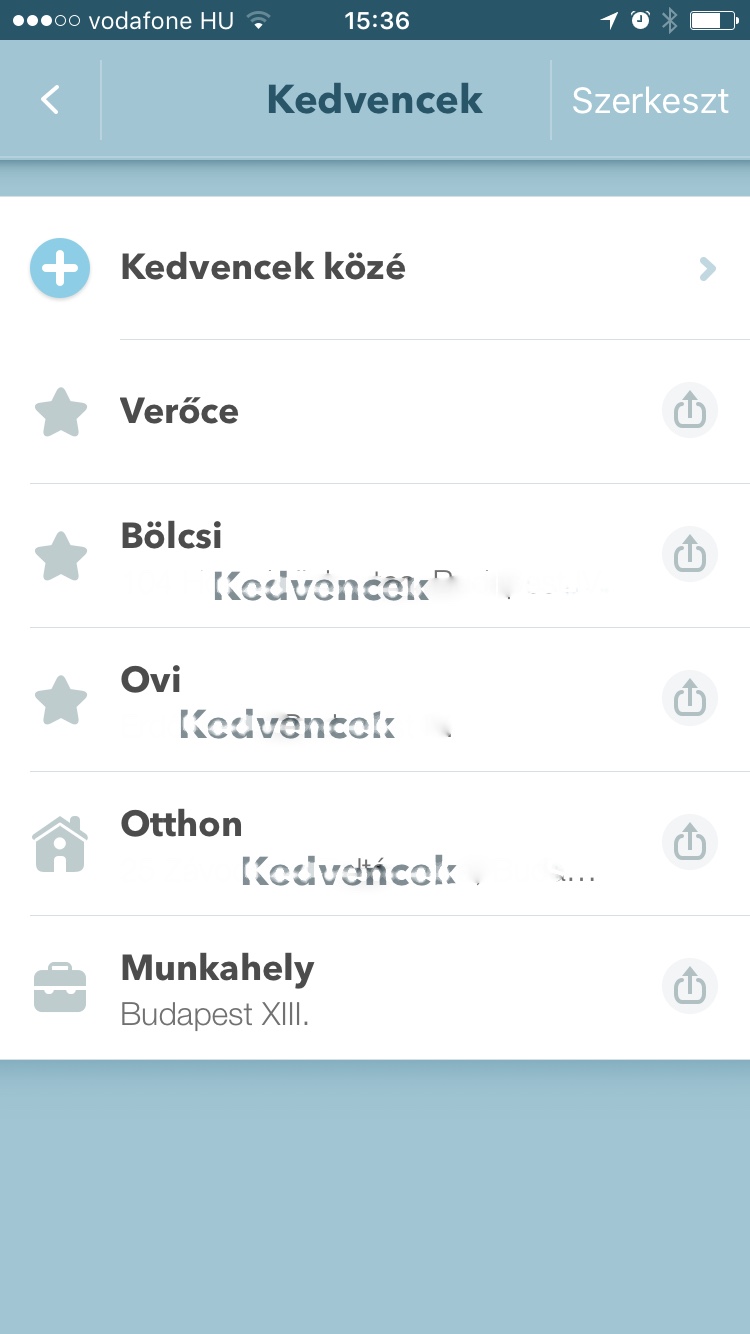Share the Munkahely location
750x1334 pixels.
point(690,987)
